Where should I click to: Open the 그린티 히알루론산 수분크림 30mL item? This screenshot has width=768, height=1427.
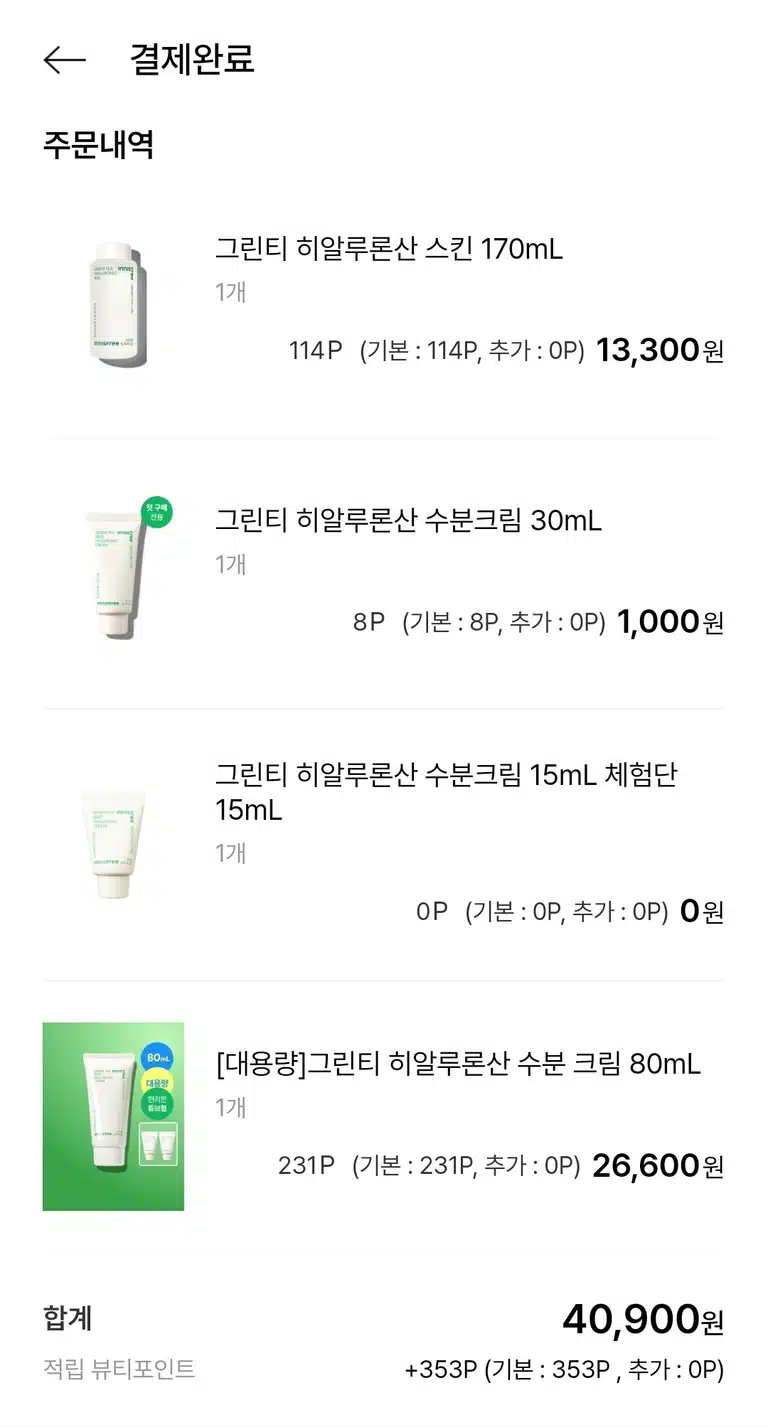[x=384, y=574]
